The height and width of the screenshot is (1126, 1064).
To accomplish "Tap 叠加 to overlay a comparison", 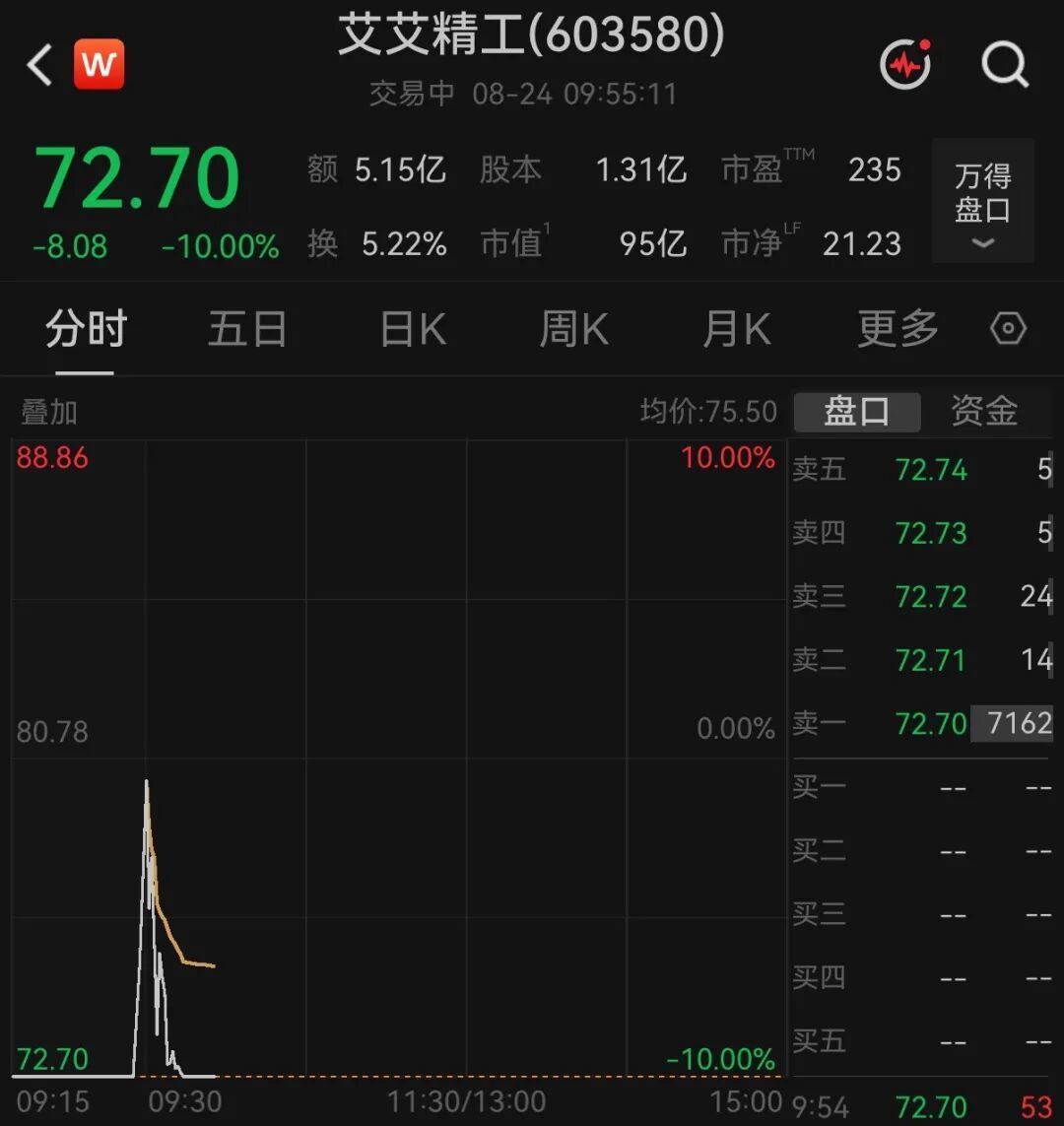I will (49, 412).
